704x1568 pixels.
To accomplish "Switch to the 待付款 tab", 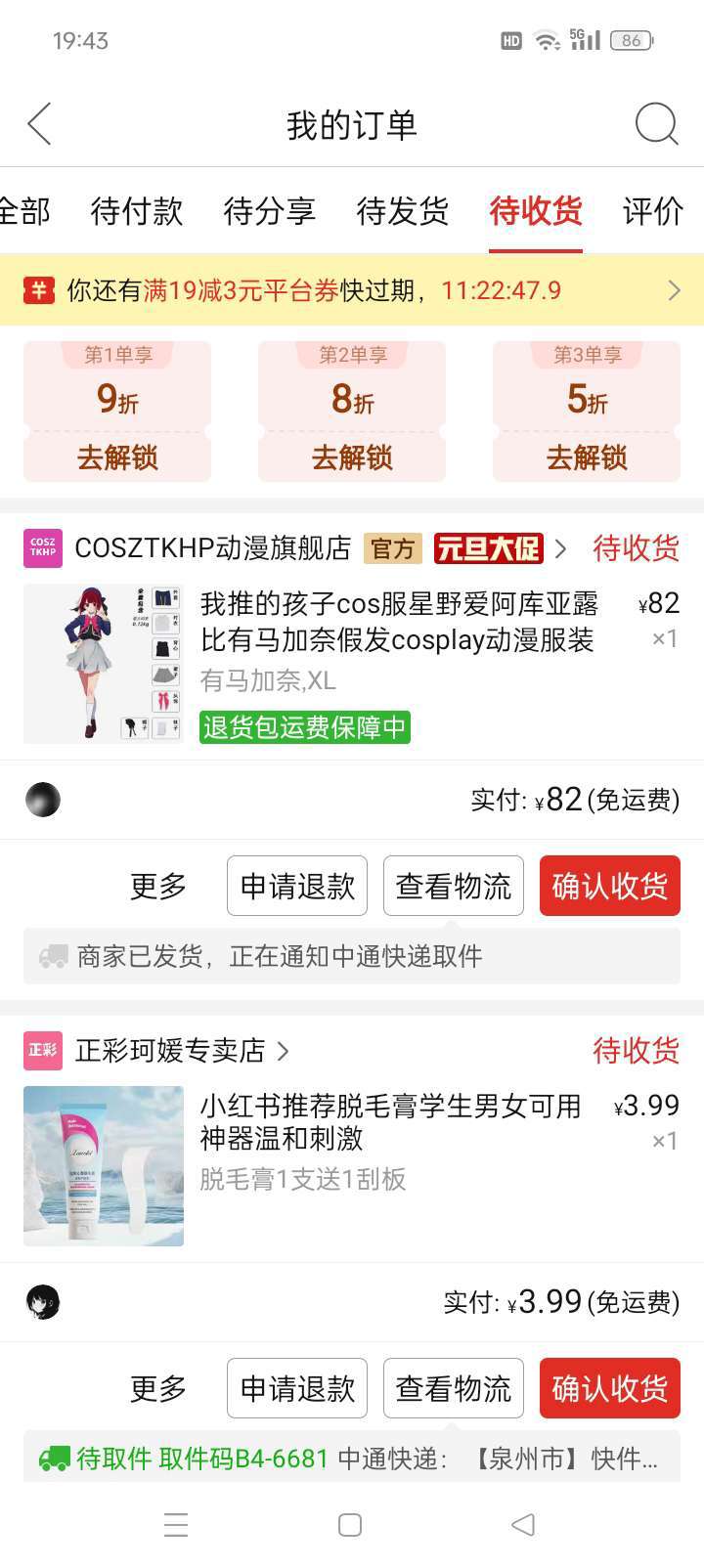I will point(137,210).
